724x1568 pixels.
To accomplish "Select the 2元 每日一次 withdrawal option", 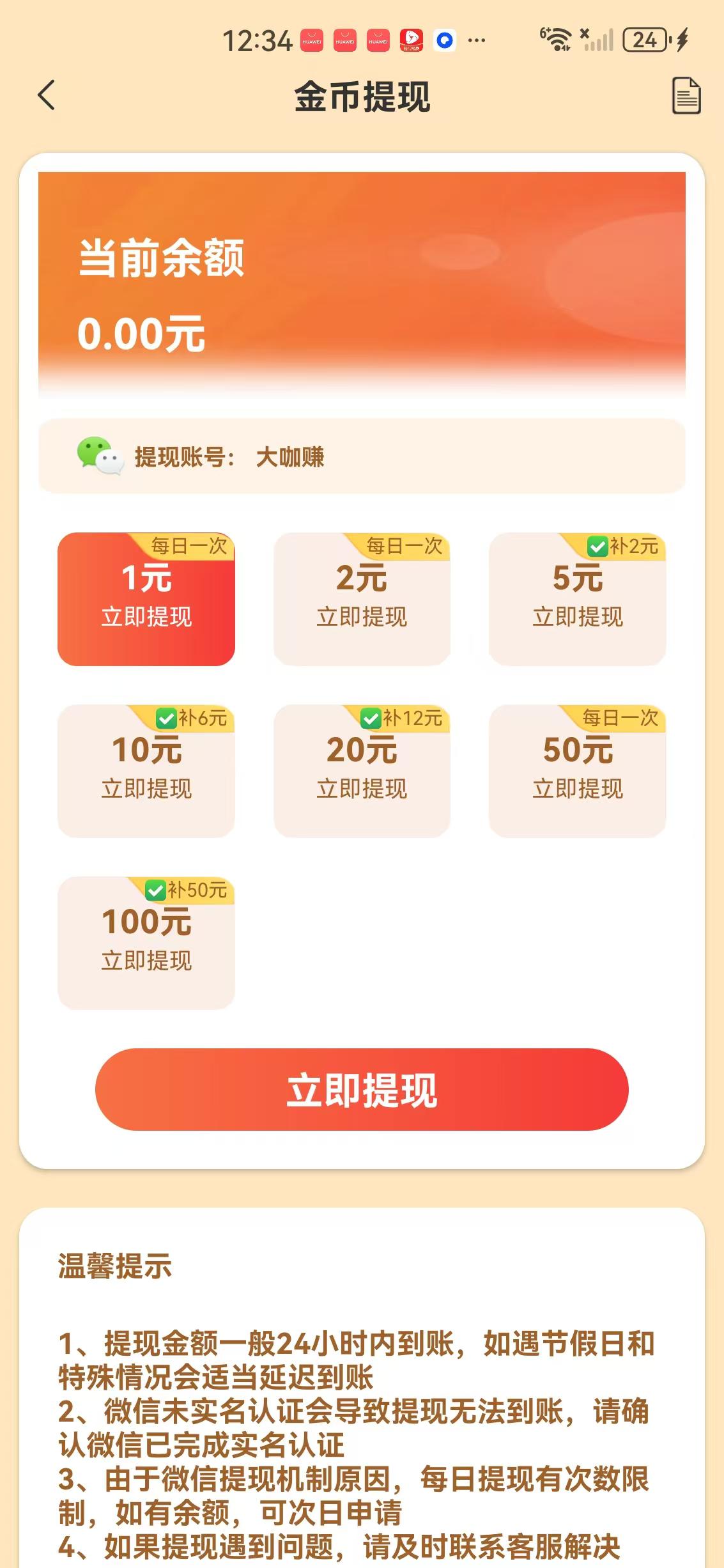I will [x=362, y=598].
